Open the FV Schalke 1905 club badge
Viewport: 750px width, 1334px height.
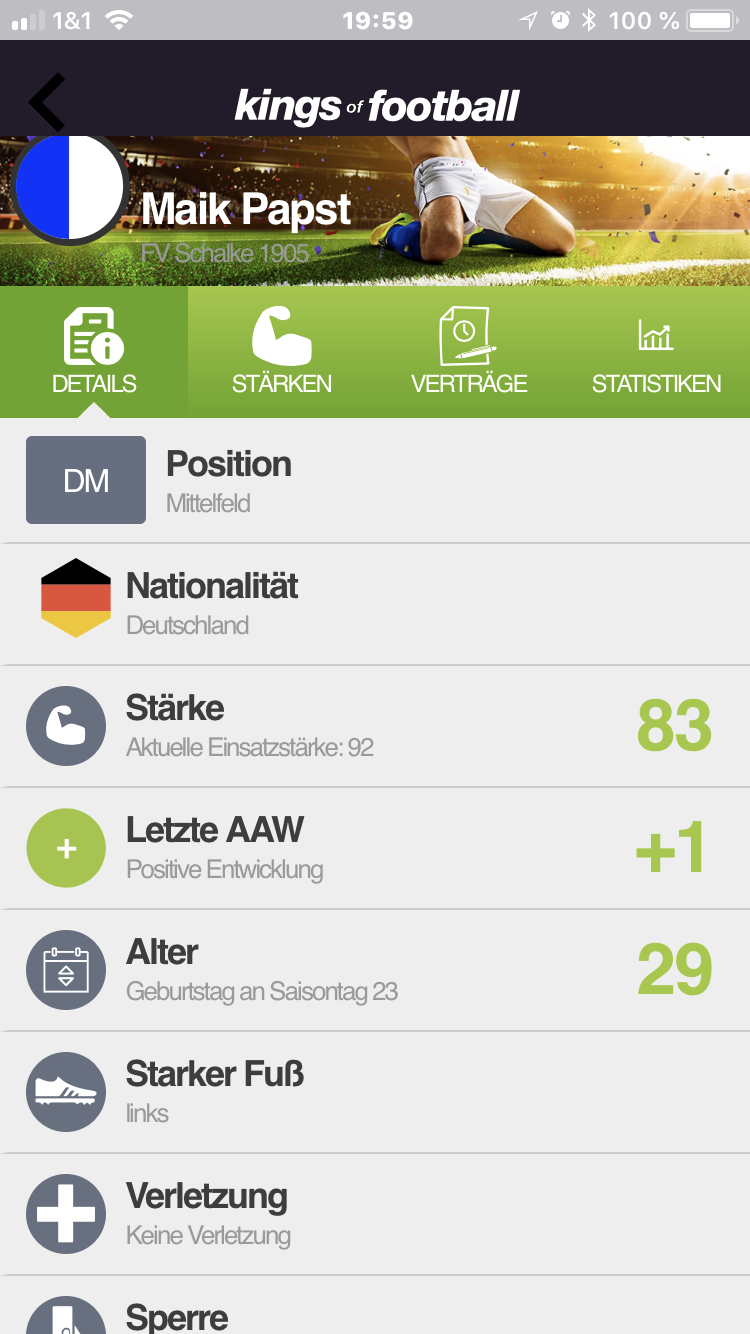[70, 187]
